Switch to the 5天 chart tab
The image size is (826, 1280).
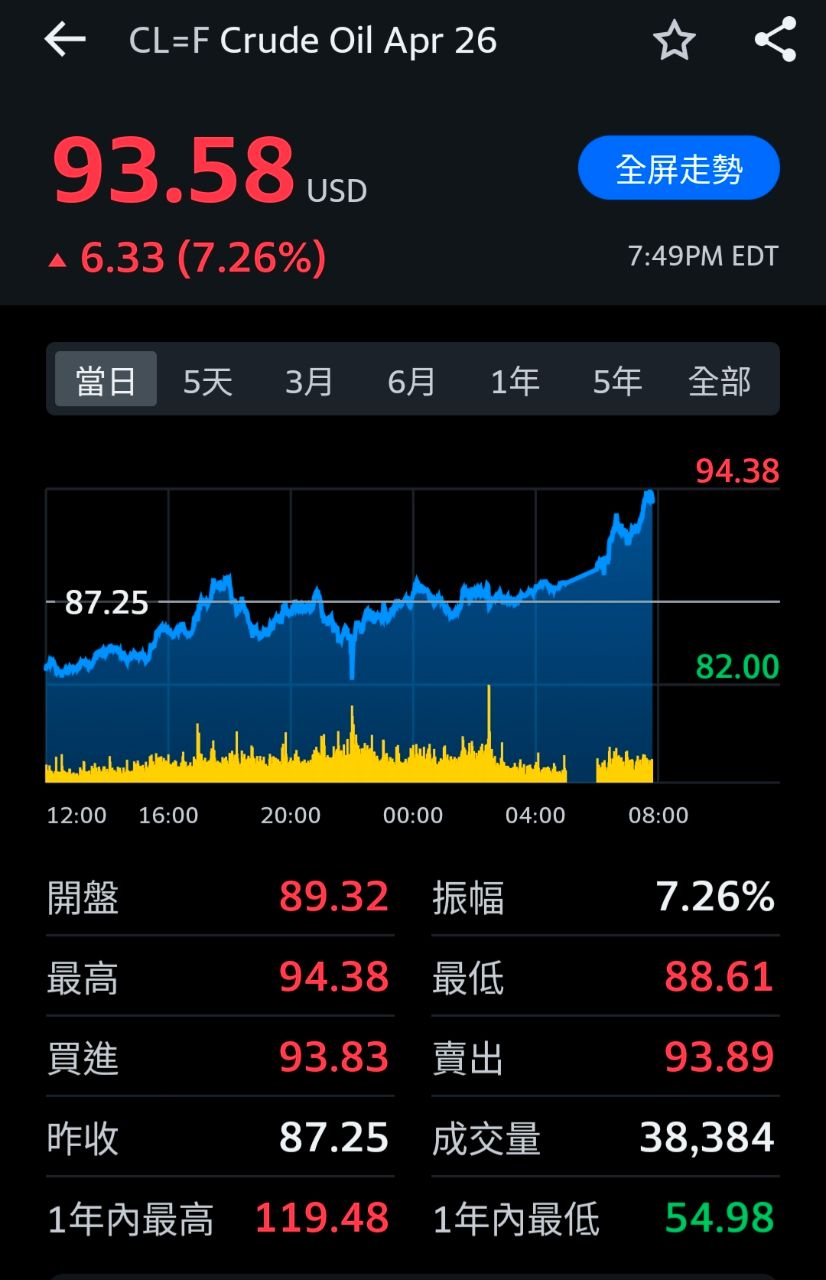click(x=206, y=380)
